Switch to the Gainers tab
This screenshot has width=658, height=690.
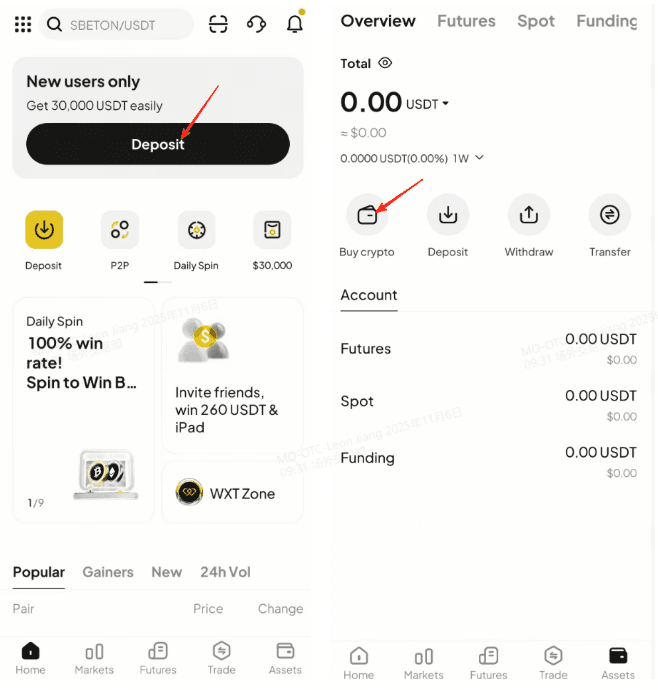point(108,572)
